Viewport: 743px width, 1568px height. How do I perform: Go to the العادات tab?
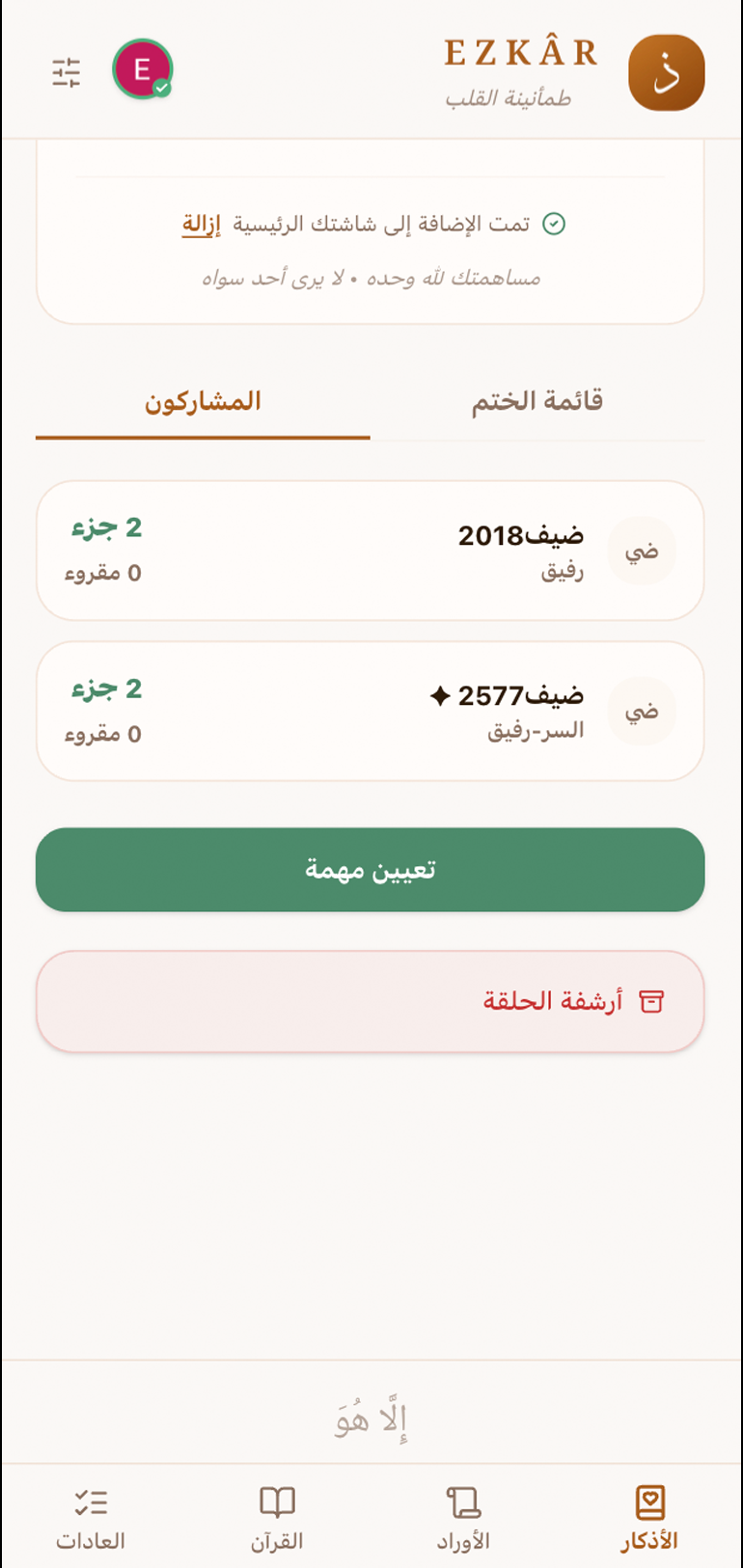coord(91,1518)
